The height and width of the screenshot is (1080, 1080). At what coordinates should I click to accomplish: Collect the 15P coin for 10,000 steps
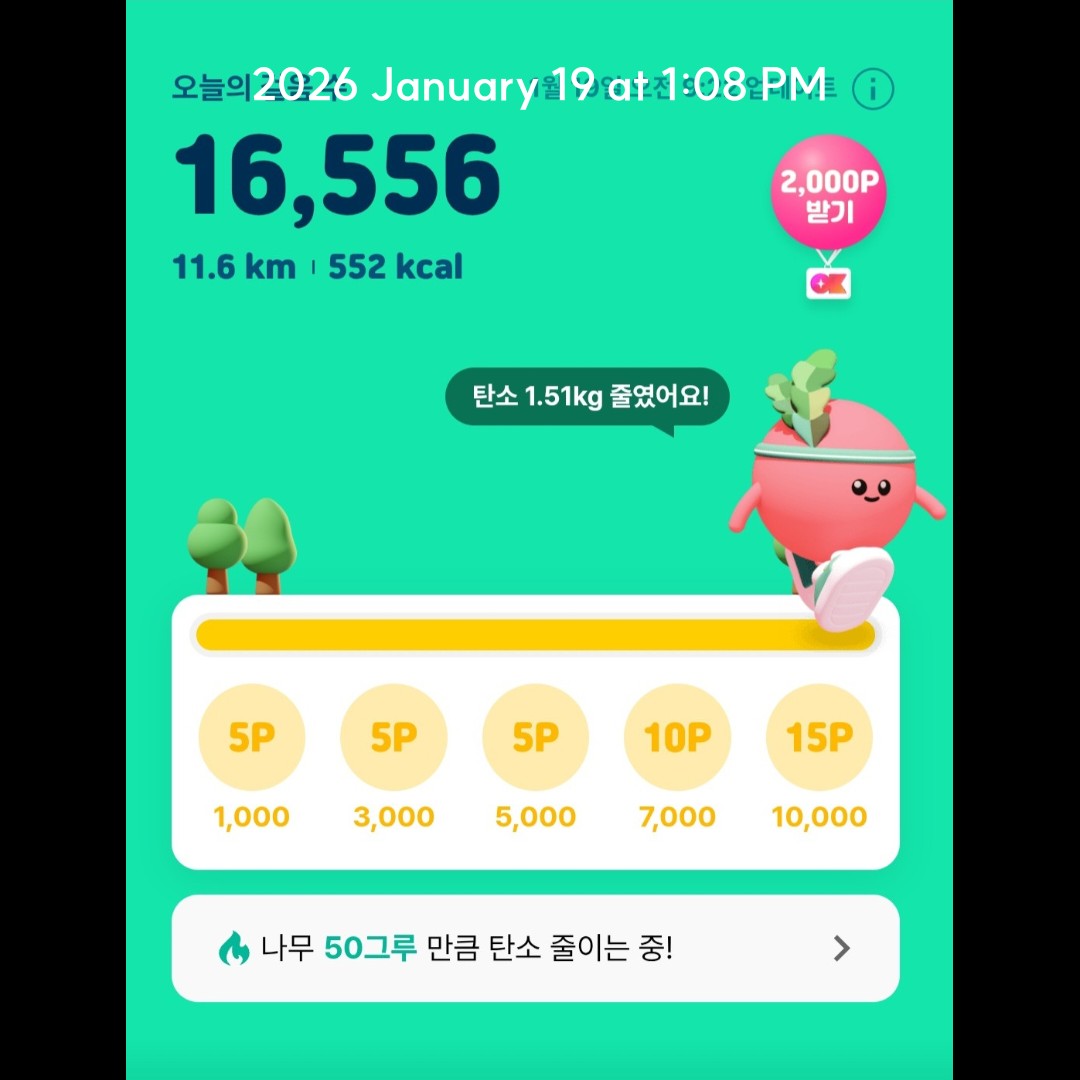820,738
